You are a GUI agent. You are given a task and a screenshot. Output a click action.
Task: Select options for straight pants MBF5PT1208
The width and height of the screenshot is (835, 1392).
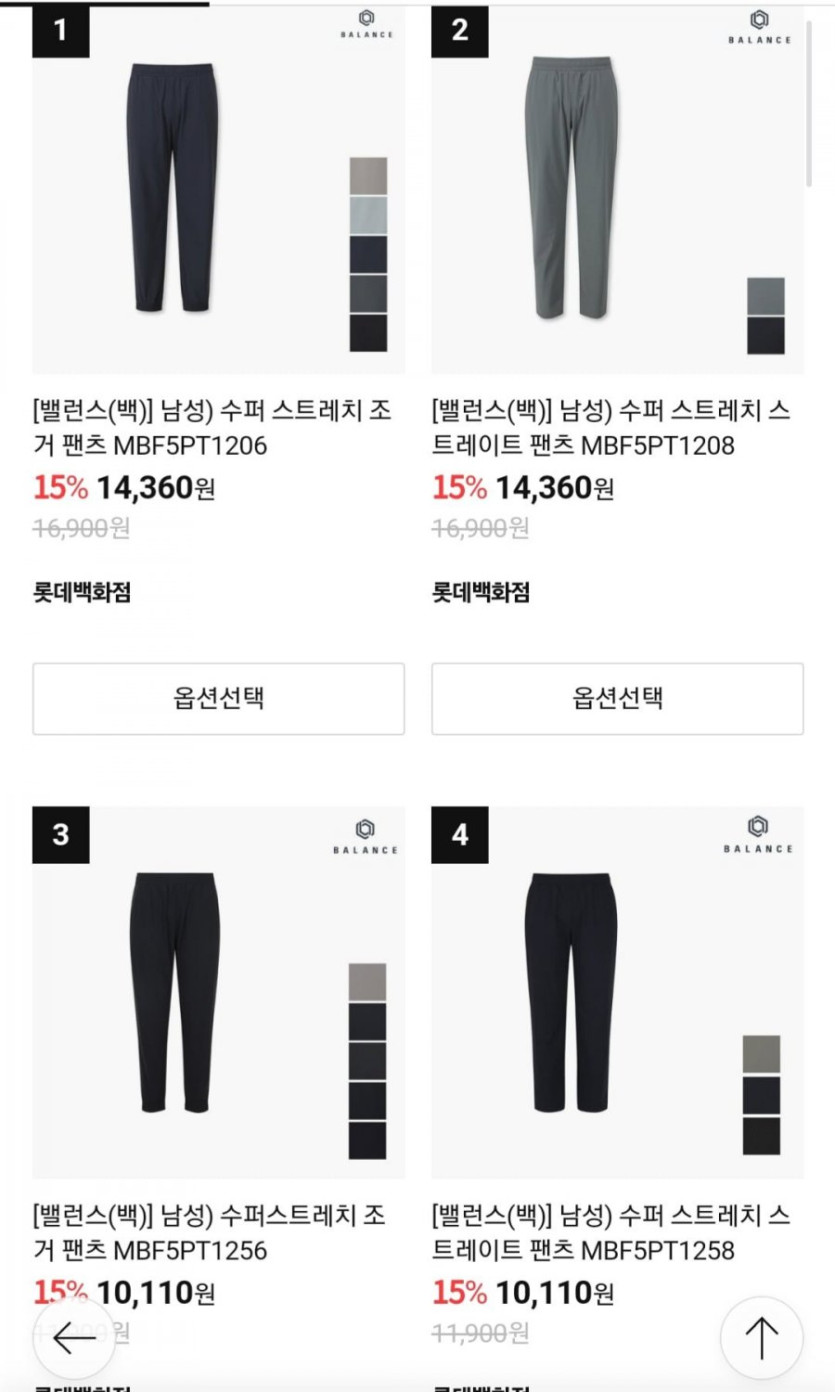[617, 698]
